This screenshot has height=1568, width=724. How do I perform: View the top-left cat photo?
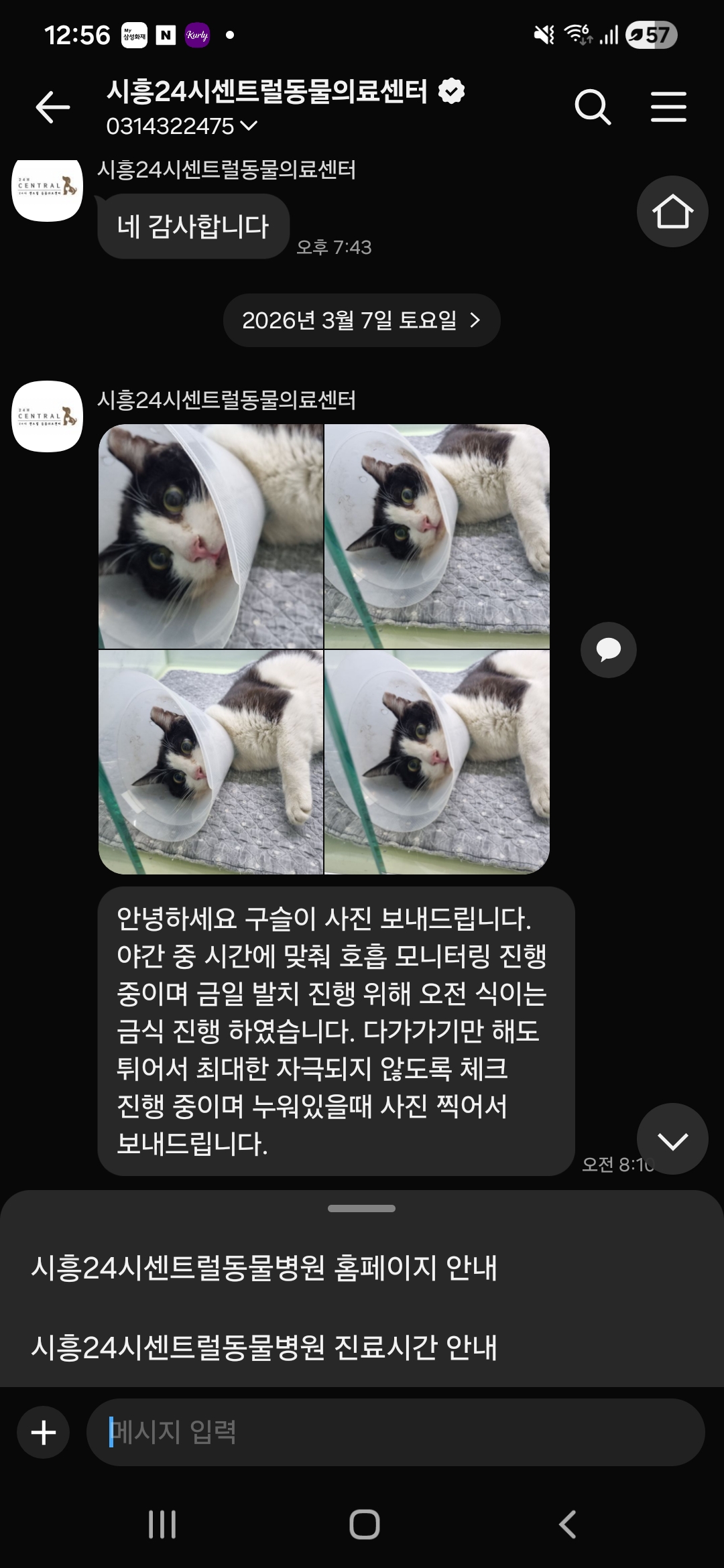click(x=210, y=536)
